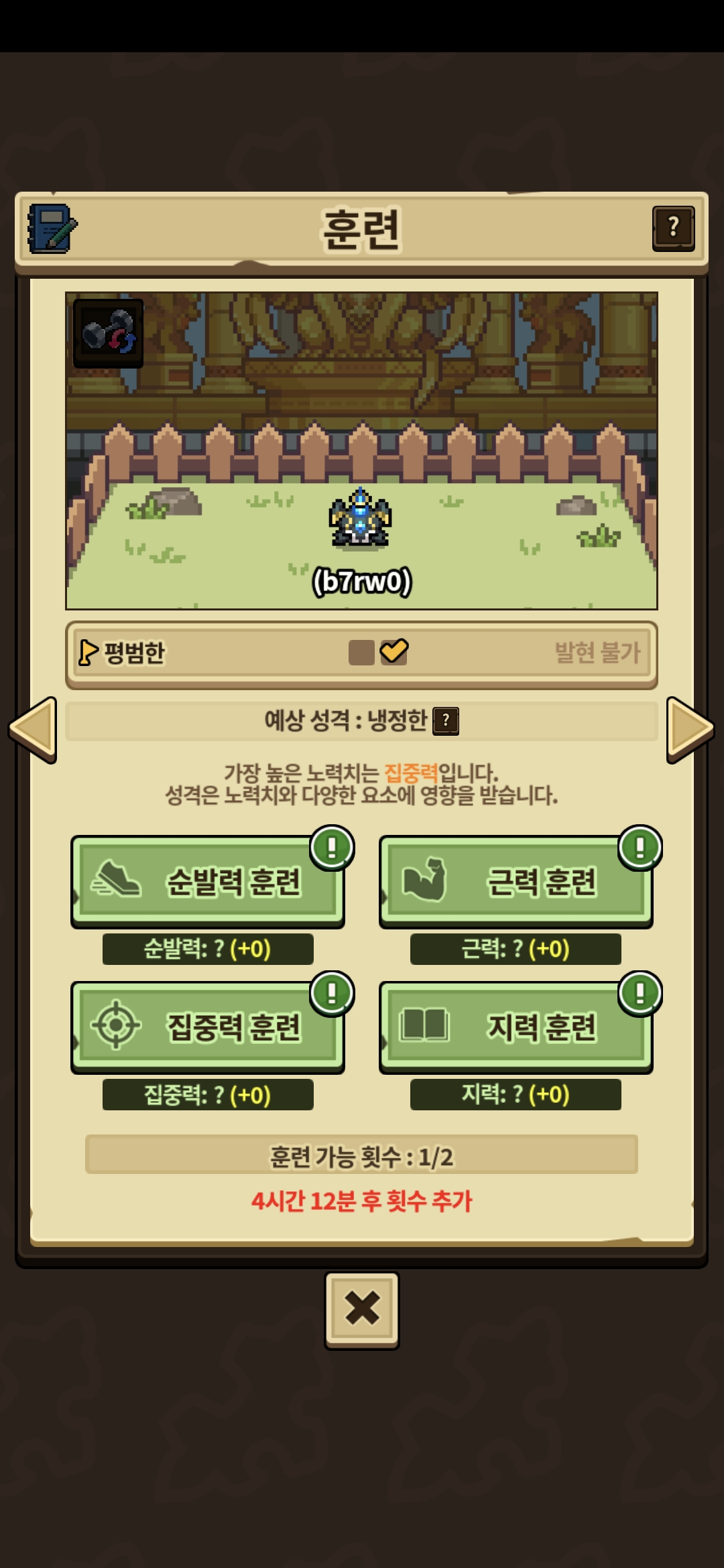Open help for the 훈련 screen

tap(673, 228)
